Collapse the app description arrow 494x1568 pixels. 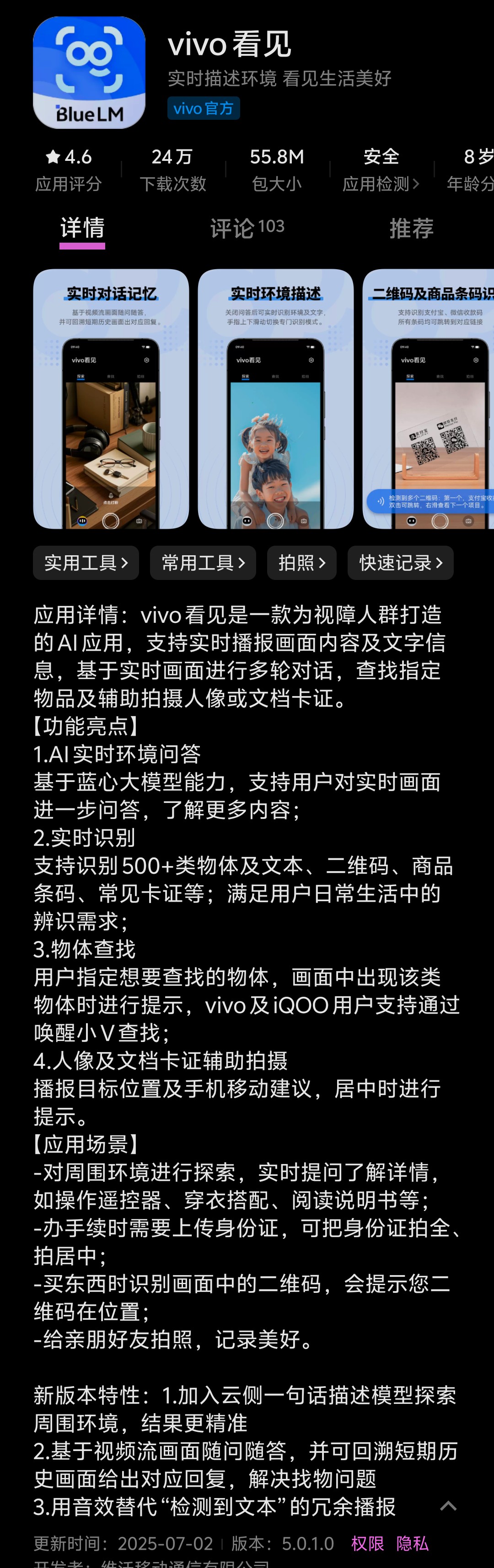click(x=448, y=1506)
